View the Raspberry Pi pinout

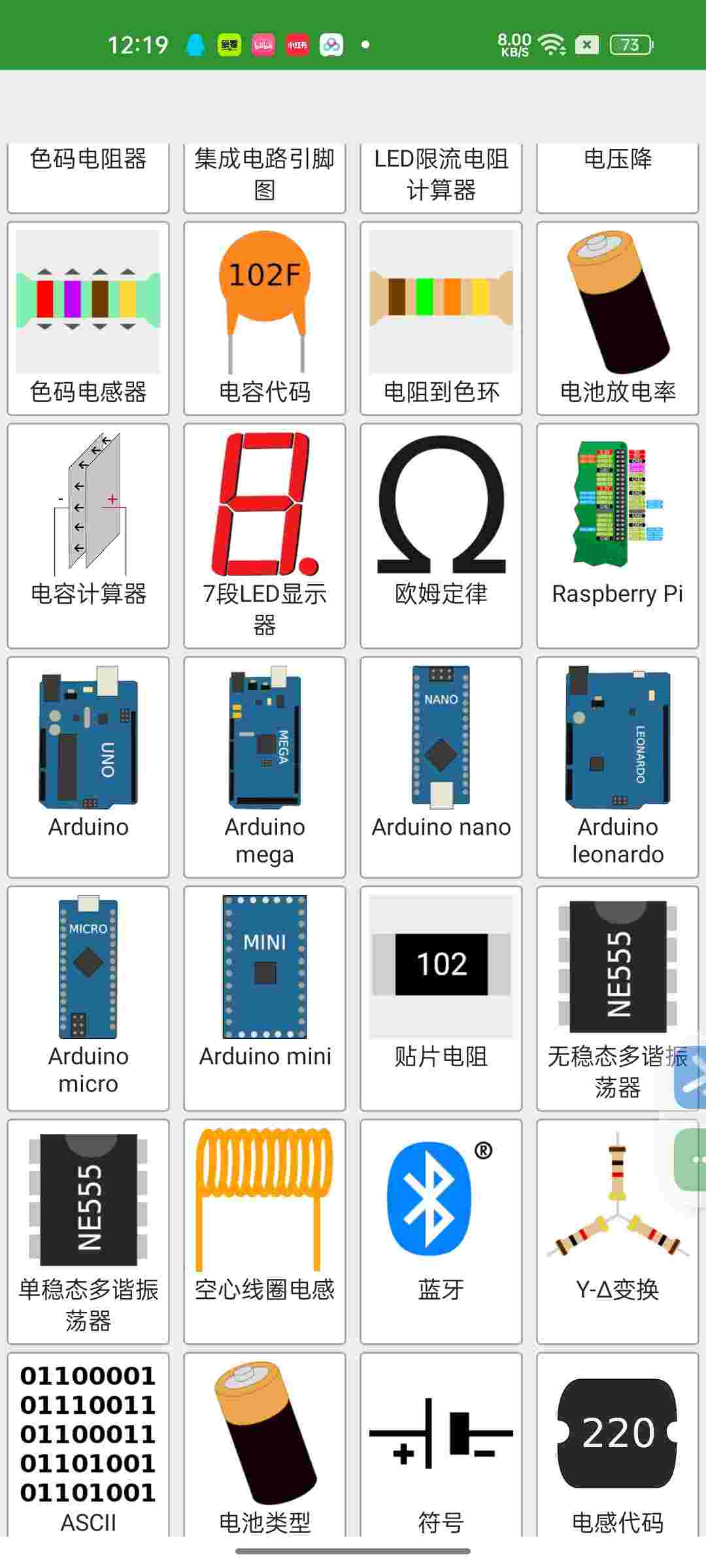[618, 534]
